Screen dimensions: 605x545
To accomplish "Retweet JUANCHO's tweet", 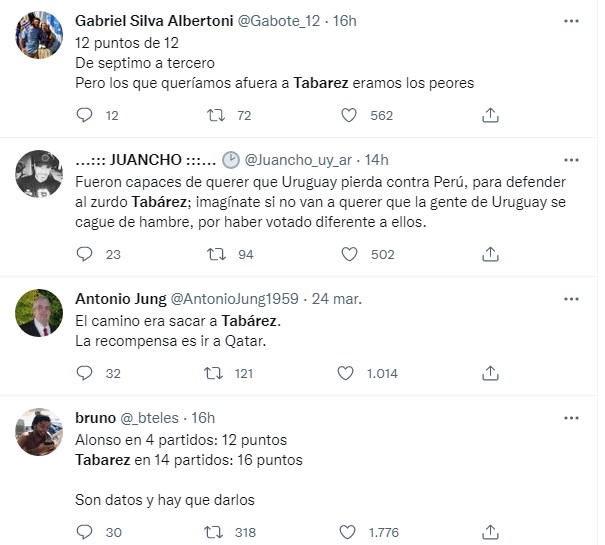I will [214, 254].
